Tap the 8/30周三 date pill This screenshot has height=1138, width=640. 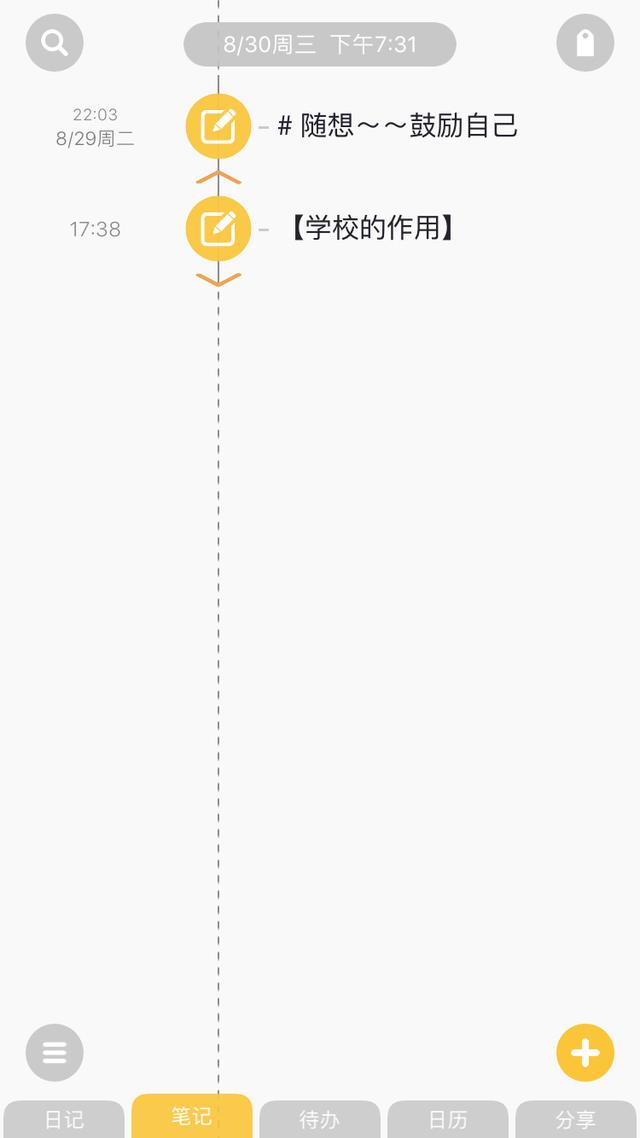point(320,44)
